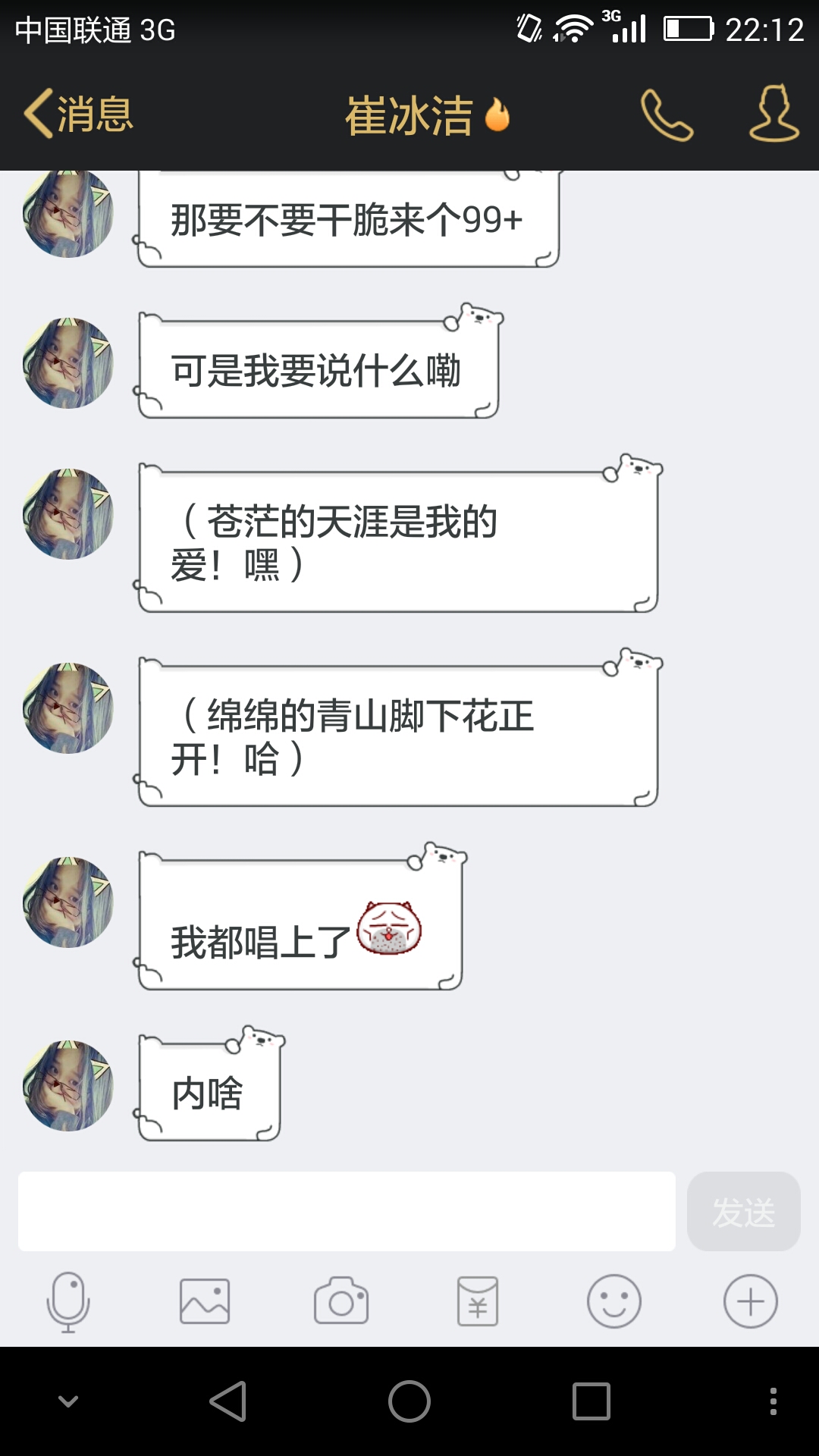Go to home screen via navigation bar
This screenshot has height=1456, width=819.
[x=409, y=1401]
